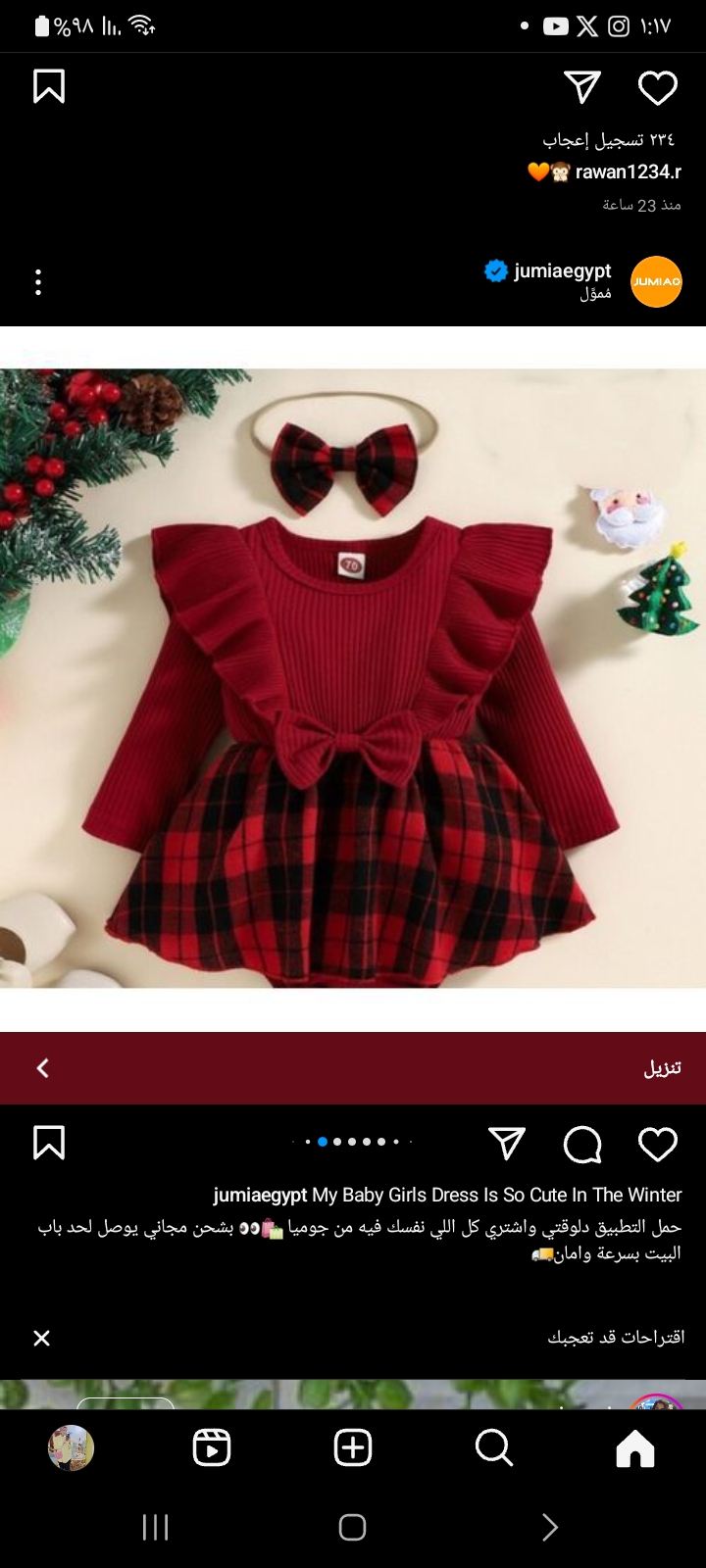Comment on the jumiaegypt post

[582, 1144]
